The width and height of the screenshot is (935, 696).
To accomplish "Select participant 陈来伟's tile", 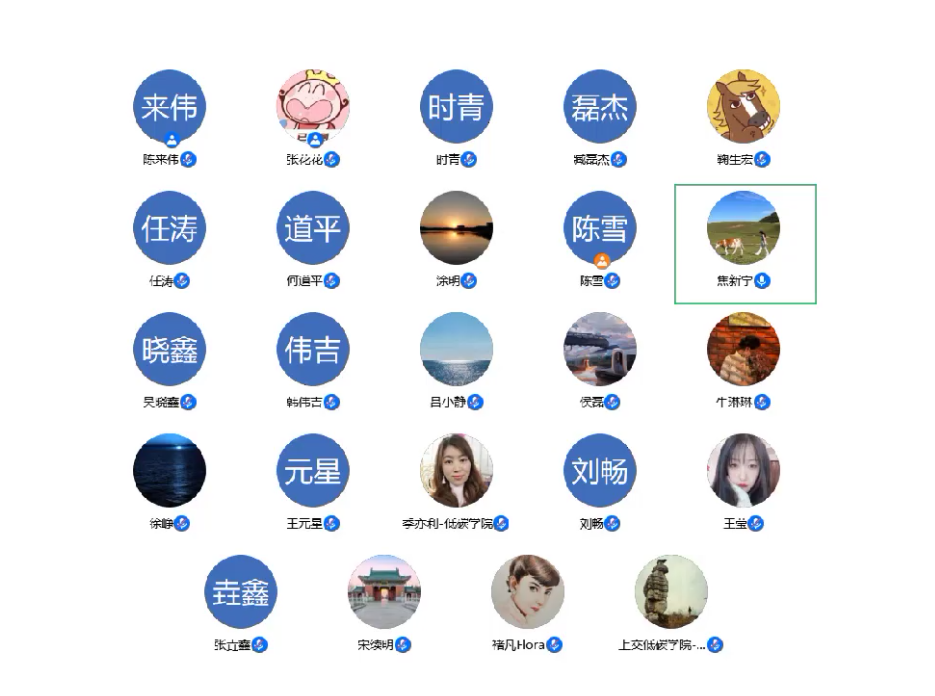I will coord(170,107).
